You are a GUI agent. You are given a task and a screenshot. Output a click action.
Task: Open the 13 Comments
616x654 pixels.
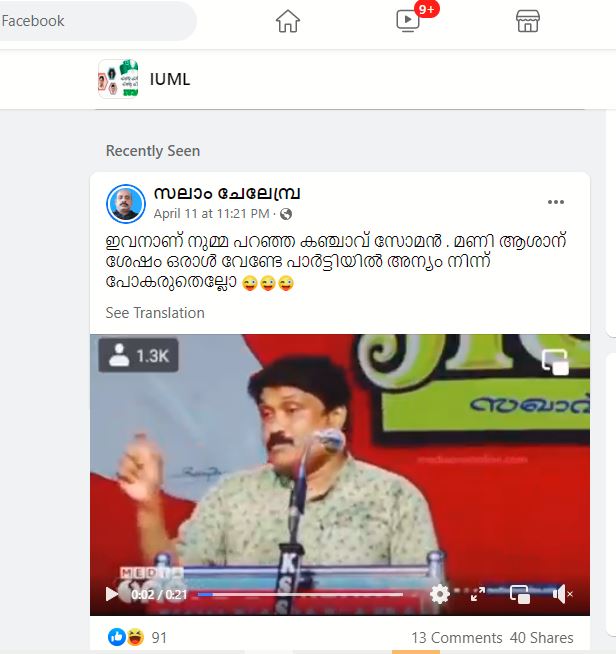(x=456, y=637)
